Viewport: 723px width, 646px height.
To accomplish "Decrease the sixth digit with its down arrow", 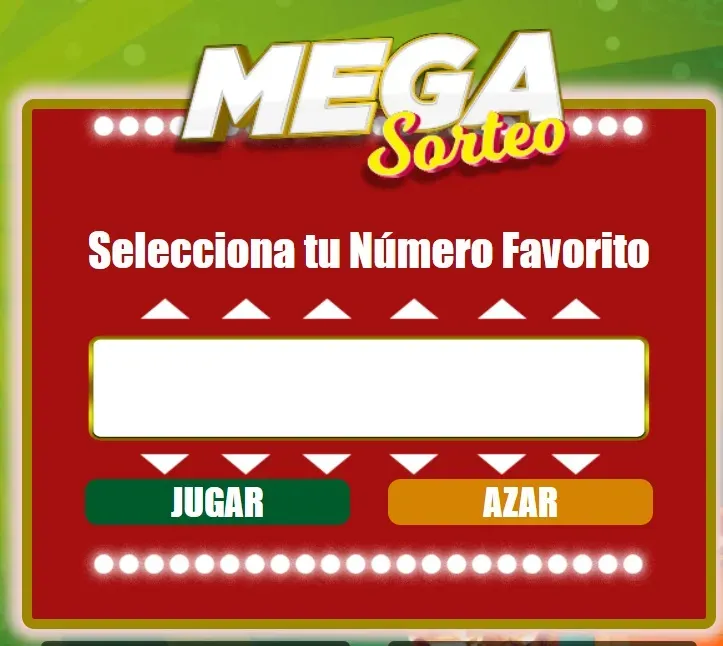I will [x=576, y=464].
